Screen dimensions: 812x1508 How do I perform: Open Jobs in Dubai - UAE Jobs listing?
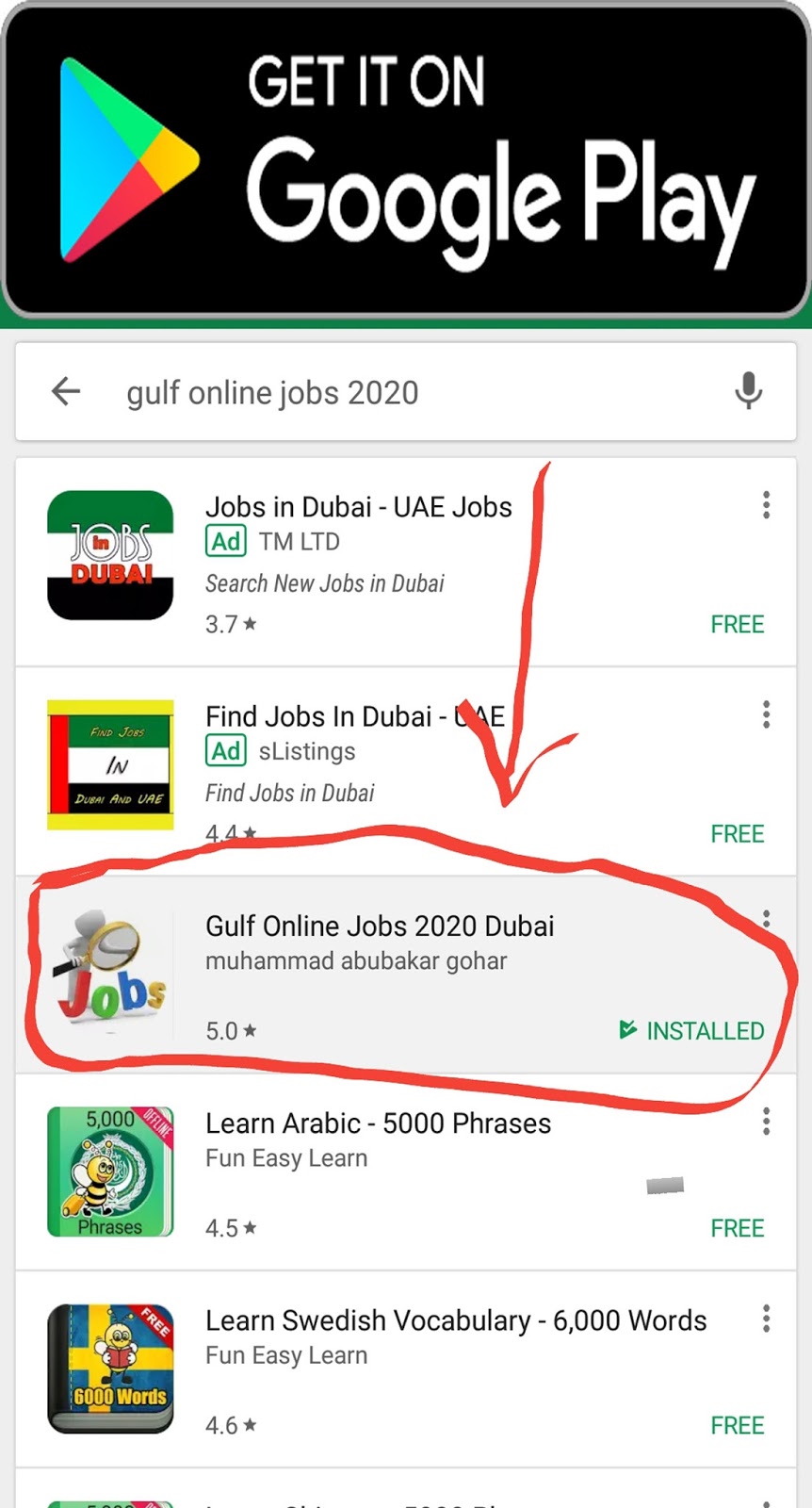click(406, 563)
